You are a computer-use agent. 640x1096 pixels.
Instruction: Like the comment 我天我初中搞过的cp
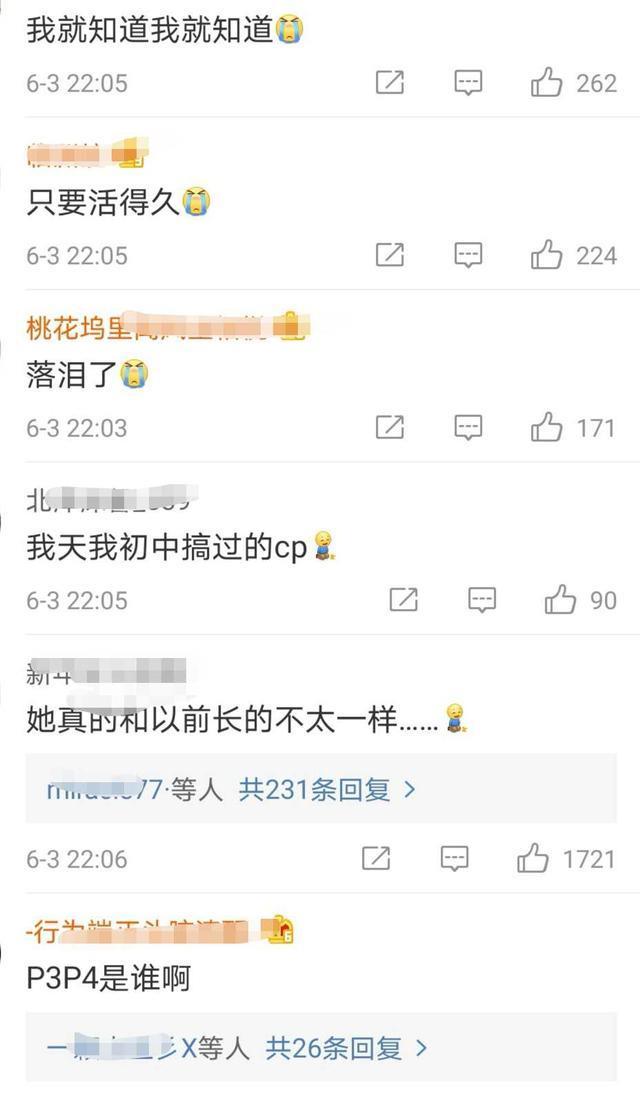point(561,600)
